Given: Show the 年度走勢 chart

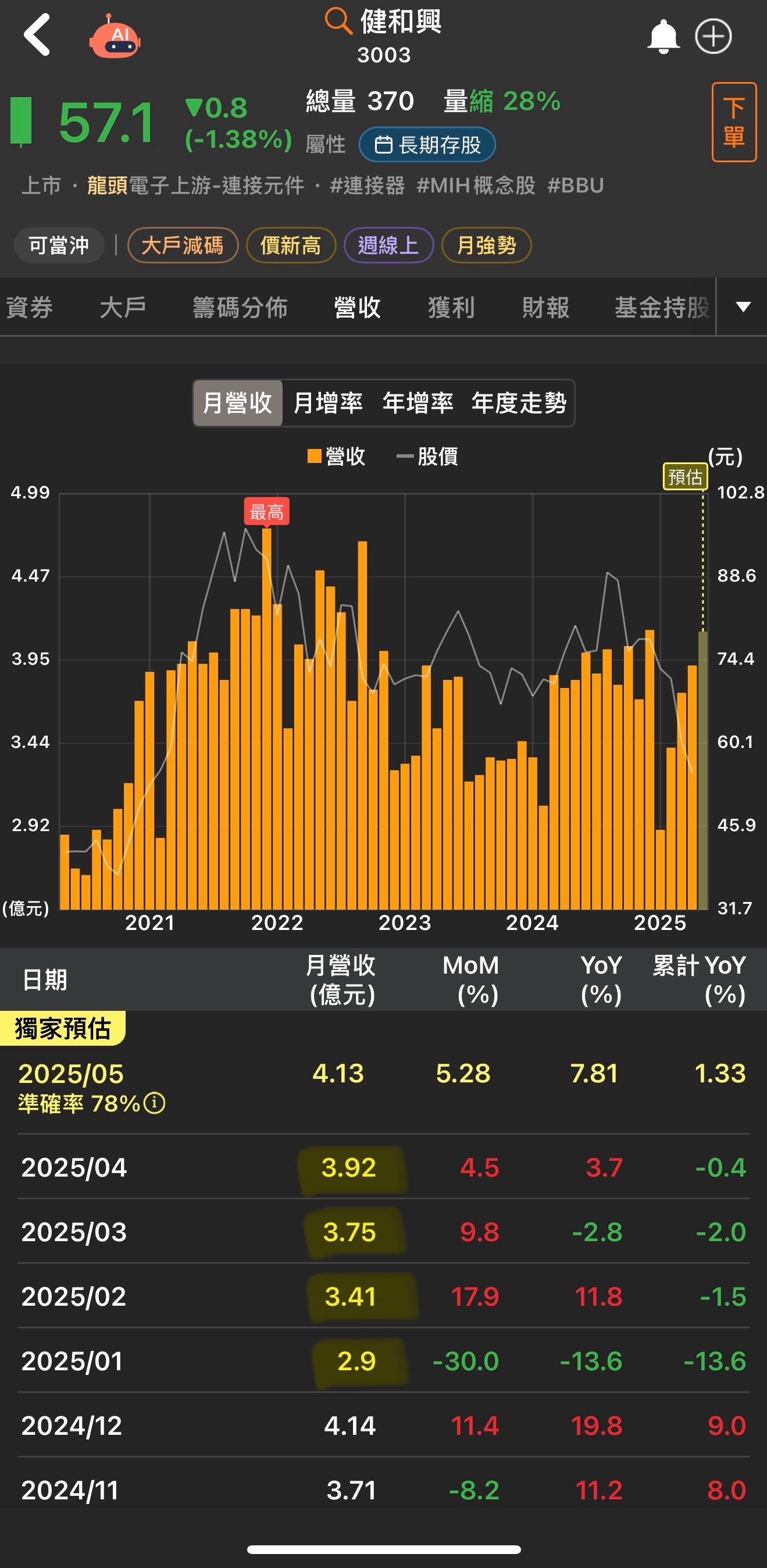Looking at the screenshot, I should tap(519, 403).
